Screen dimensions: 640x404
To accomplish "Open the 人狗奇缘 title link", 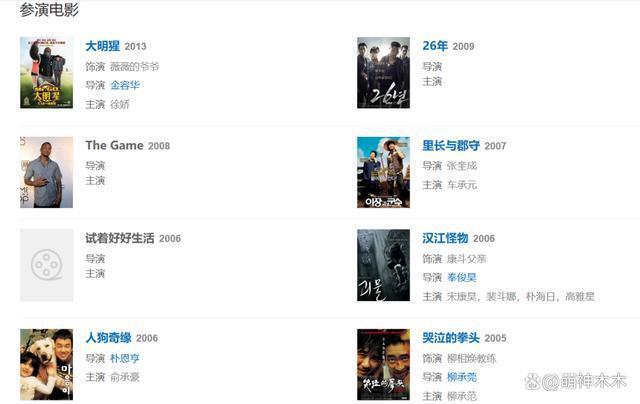I will [x=108, y=338].
